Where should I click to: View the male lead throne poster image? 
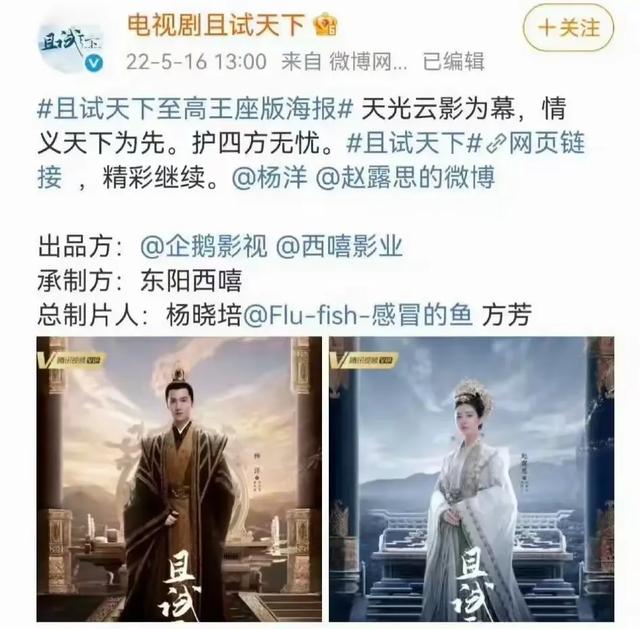coord(180,478)
